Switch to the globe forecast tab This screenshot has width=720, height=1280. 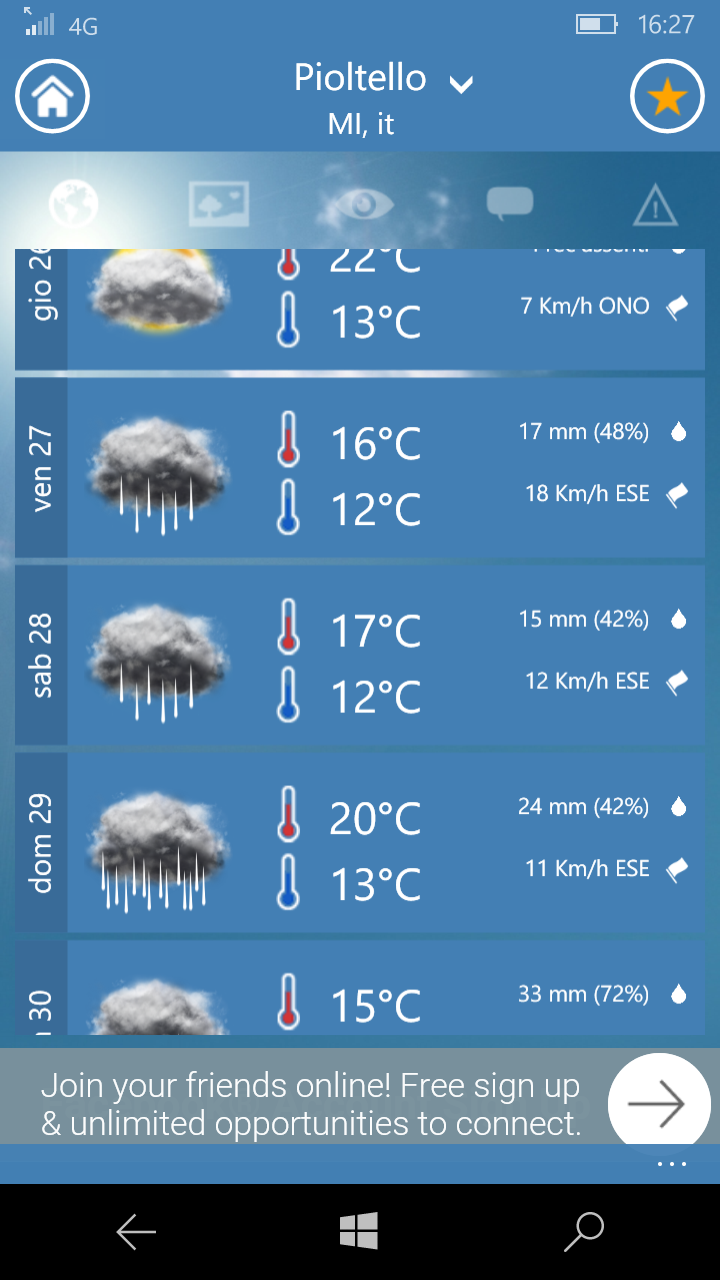pyautogui.click(x=75, y=204)
